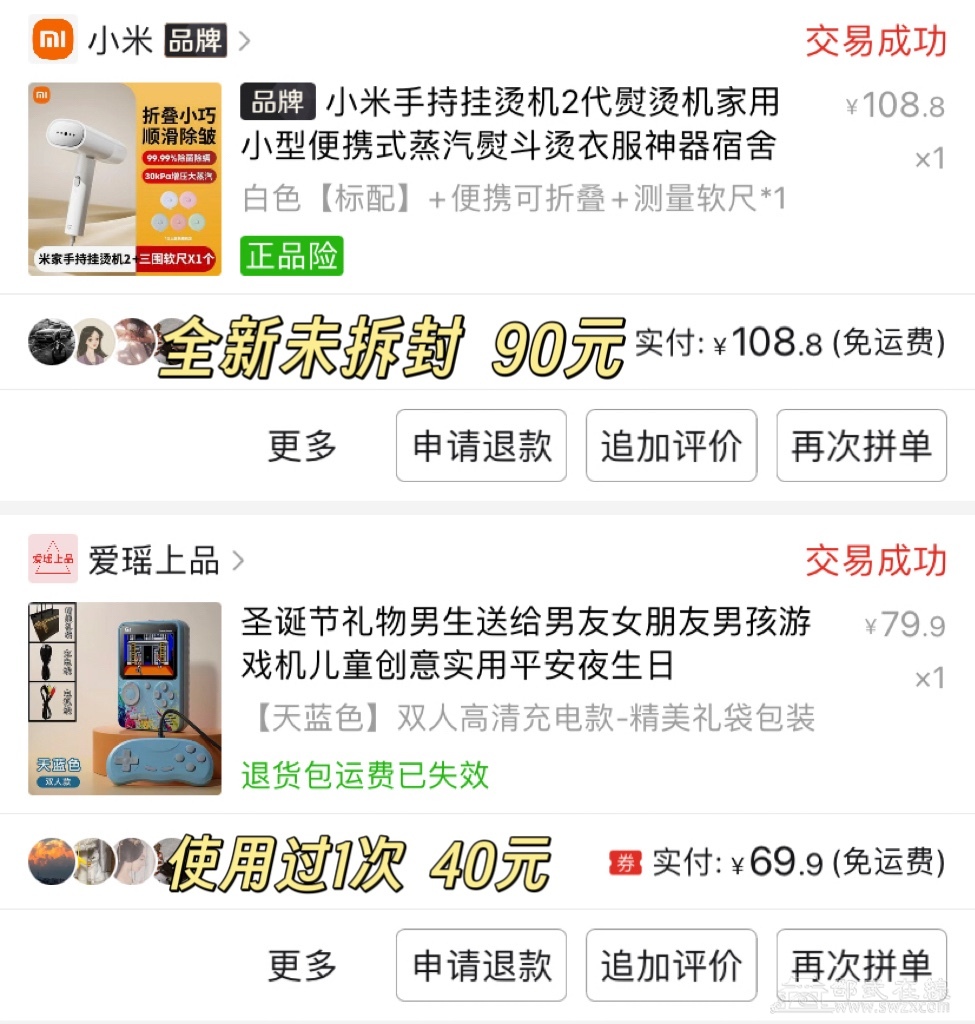Tap 再次拼单 for the 爱瑶上品 order
Image resolution: width=975 pixels, height=1024 pixels.
click(861, 966)
